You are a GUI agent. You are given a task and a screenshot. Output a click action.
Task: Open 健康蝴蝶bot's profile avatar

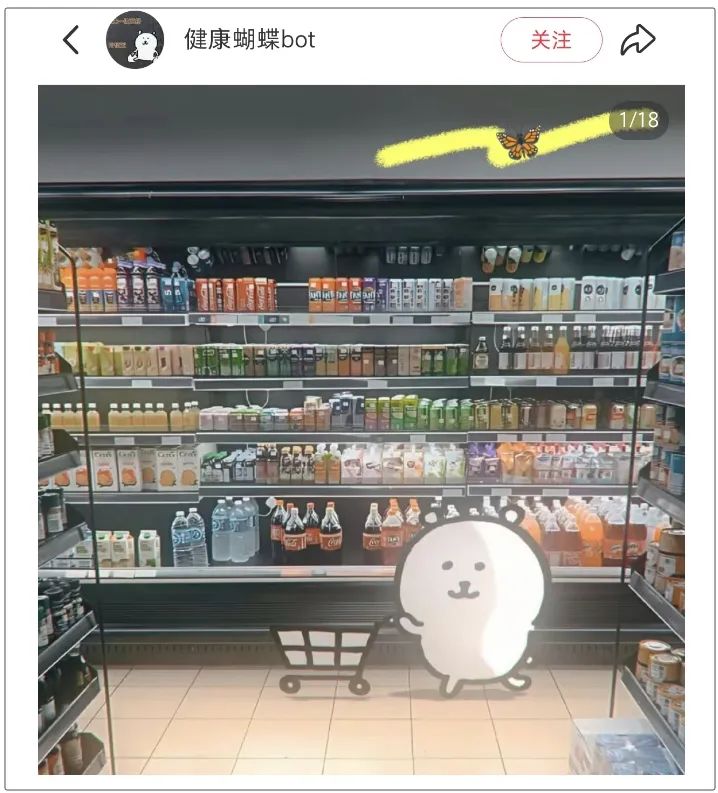135,39
